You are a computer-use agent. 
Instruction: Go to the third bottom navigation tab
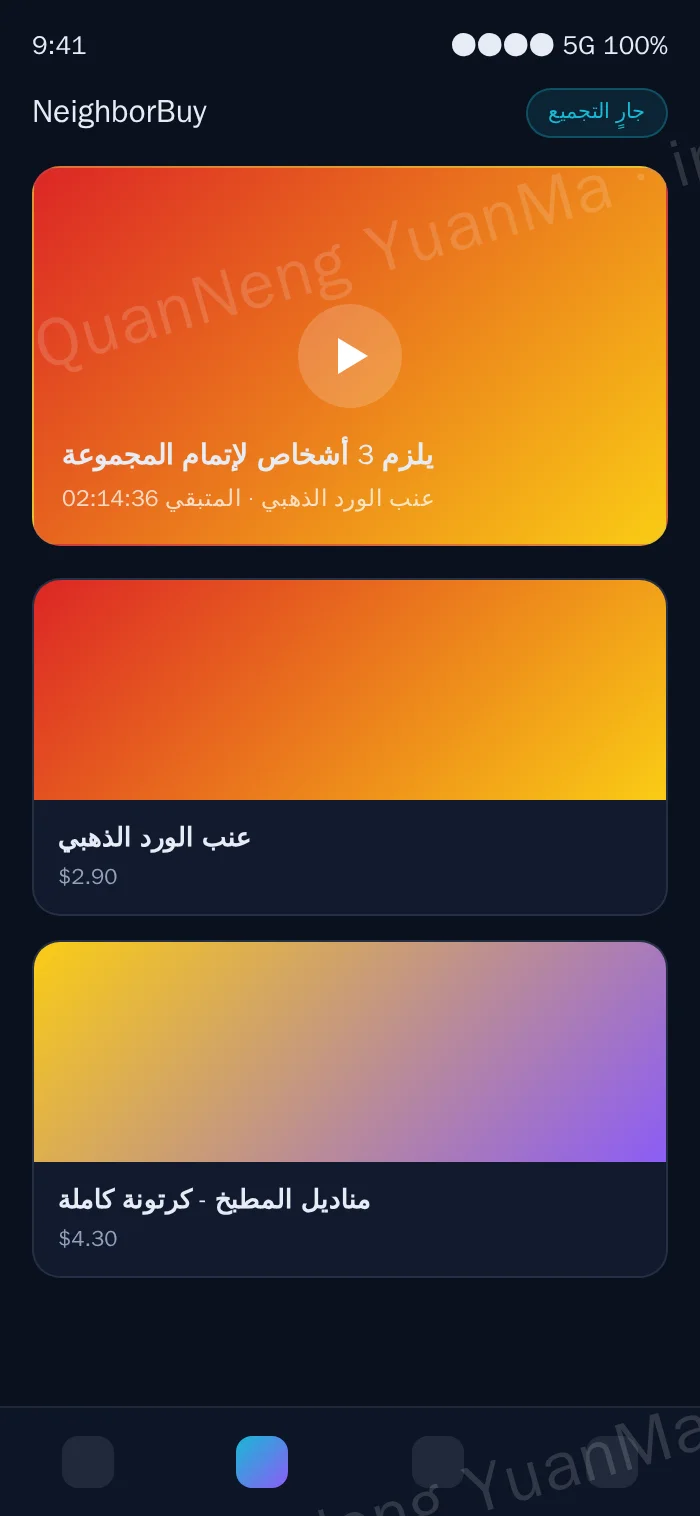(438, 1462)
